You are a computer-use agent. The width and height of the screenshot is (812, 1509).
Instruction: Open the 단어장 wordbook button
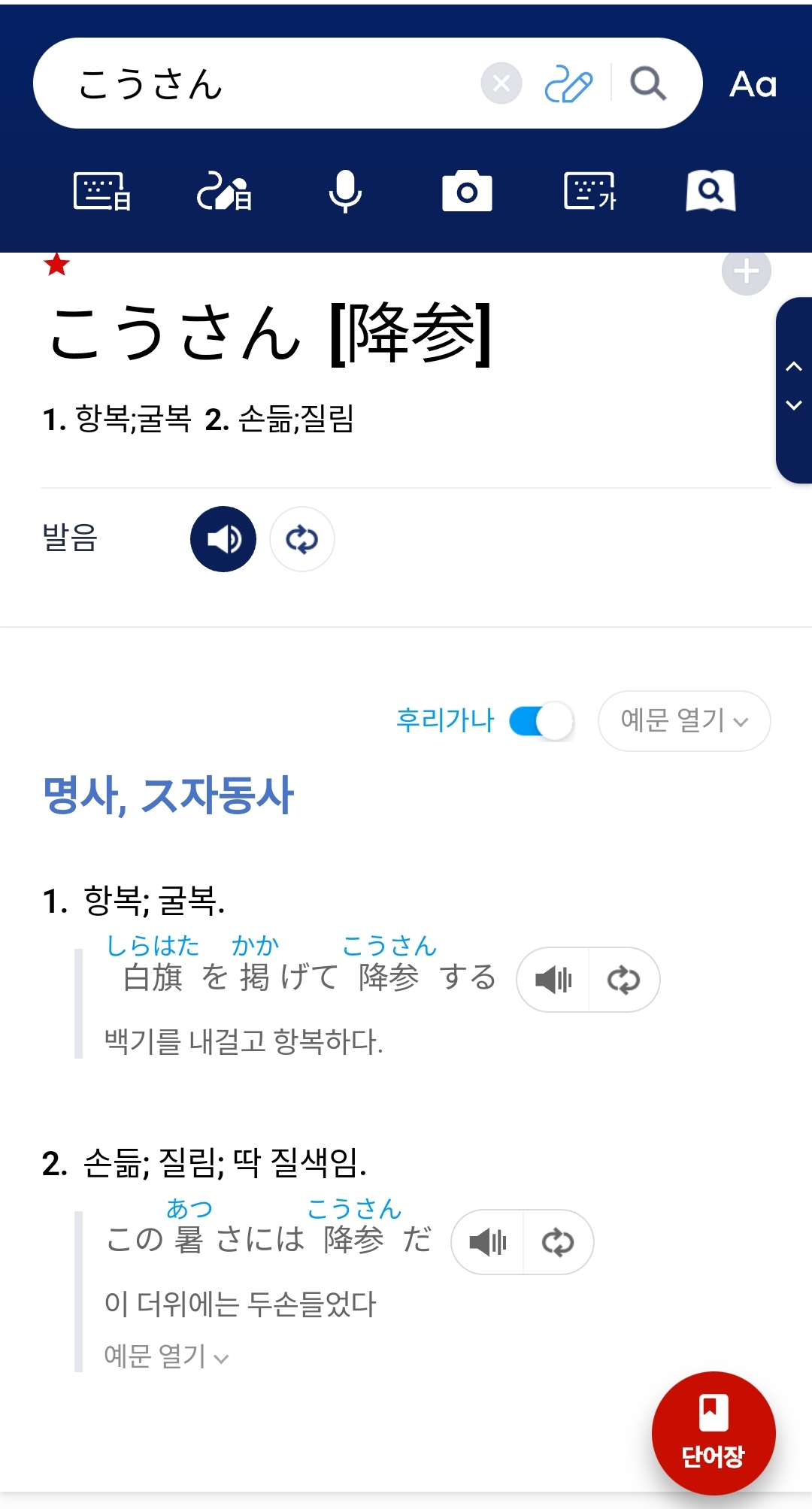(713, 1432)
